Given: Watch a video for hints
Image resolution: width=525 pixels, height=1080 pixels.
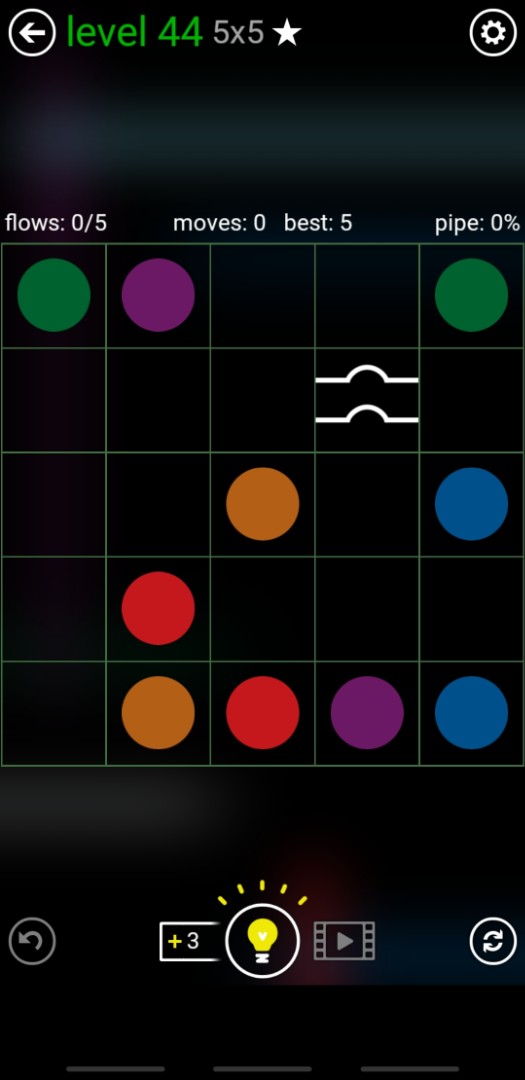Looking at the screenshot, I should click(x=344, y=940).
